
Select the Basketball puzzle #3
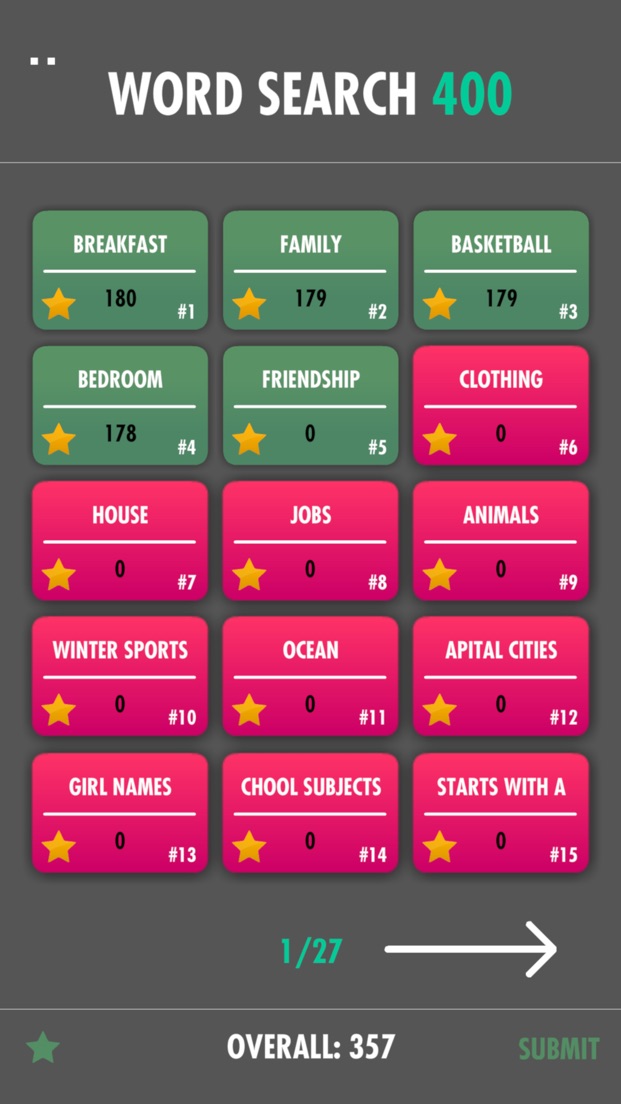pyautogui.click(x=501, y=270)
